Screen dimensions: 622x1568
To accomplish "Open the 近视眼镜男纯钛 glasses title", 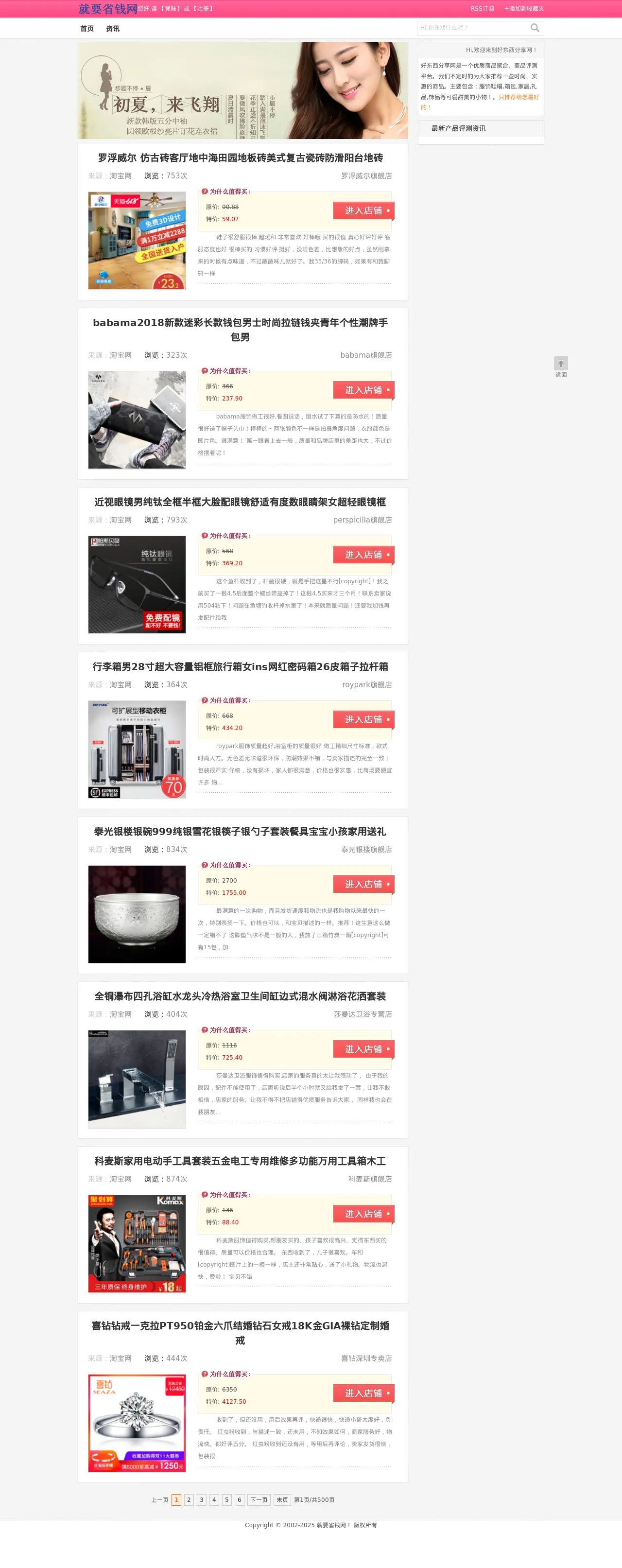I will 240,502.
